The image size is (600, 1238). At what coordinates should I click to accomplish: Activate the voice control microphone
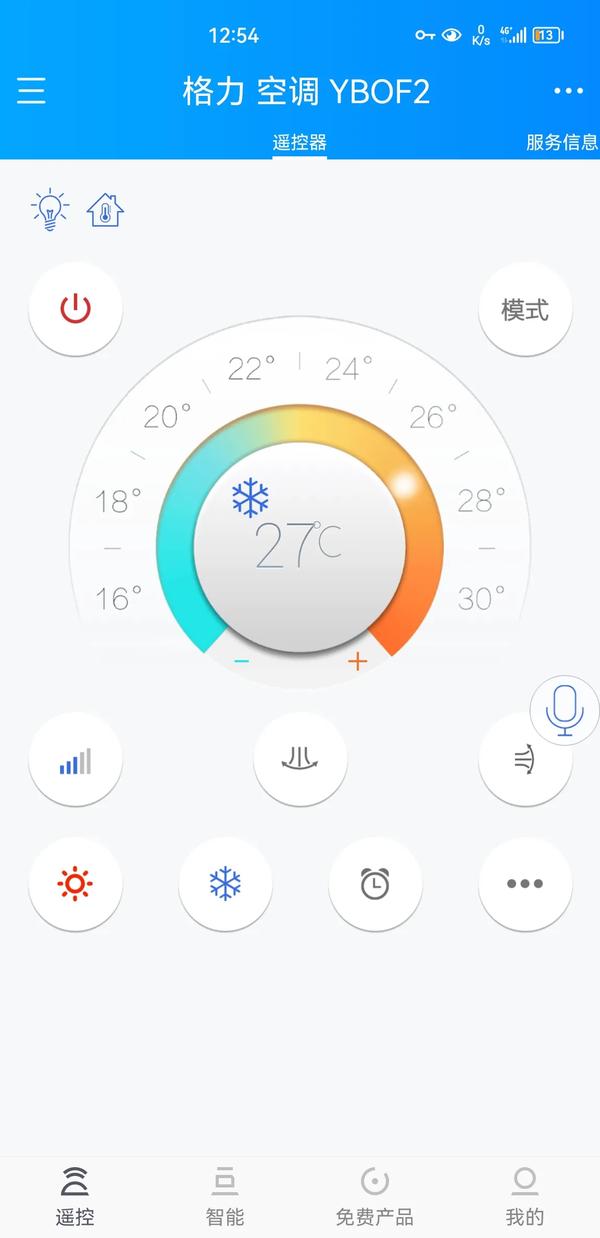pyautogui.click(x=565, y=710)
